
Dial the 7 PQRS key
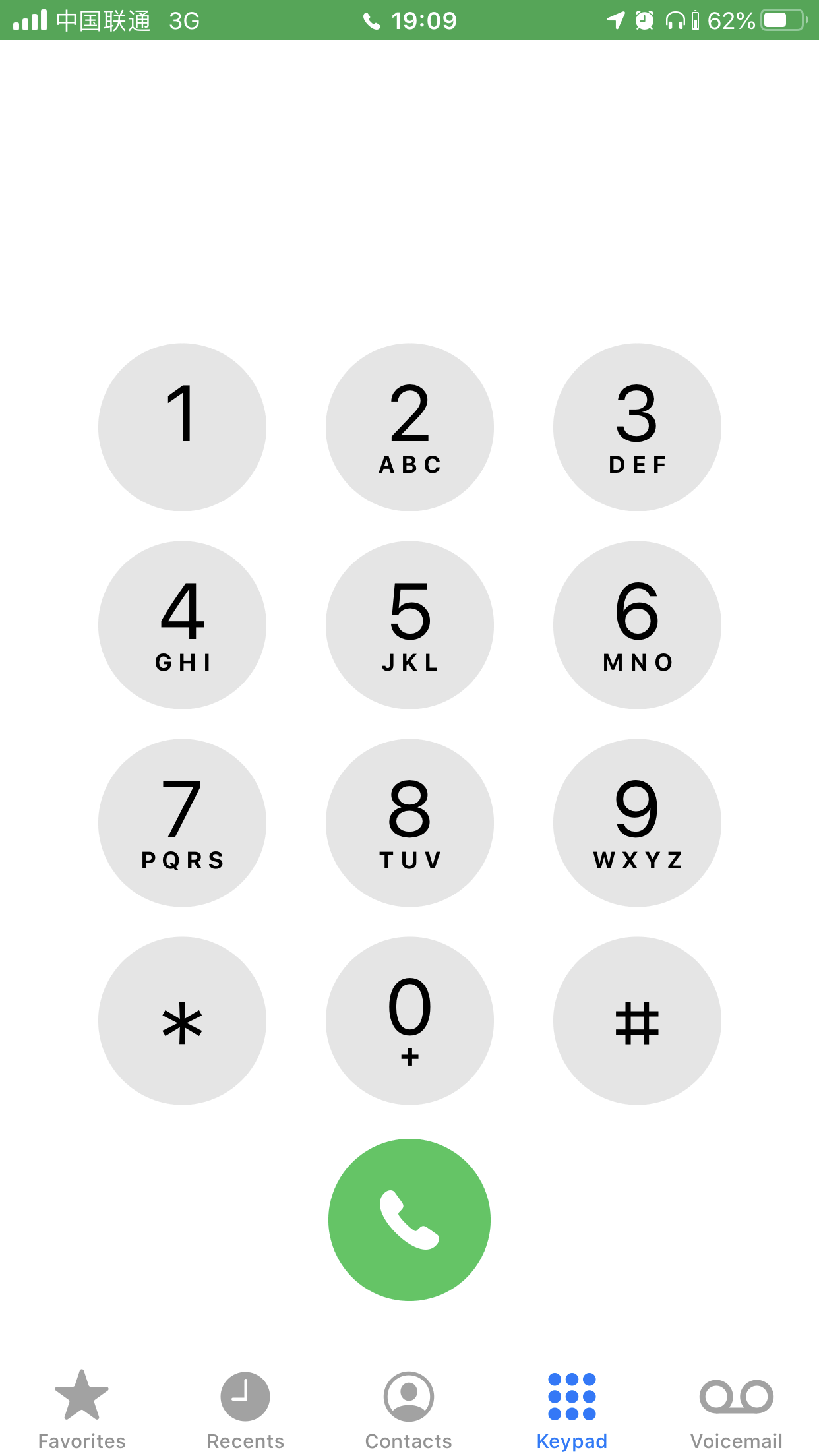pos(182,822)
